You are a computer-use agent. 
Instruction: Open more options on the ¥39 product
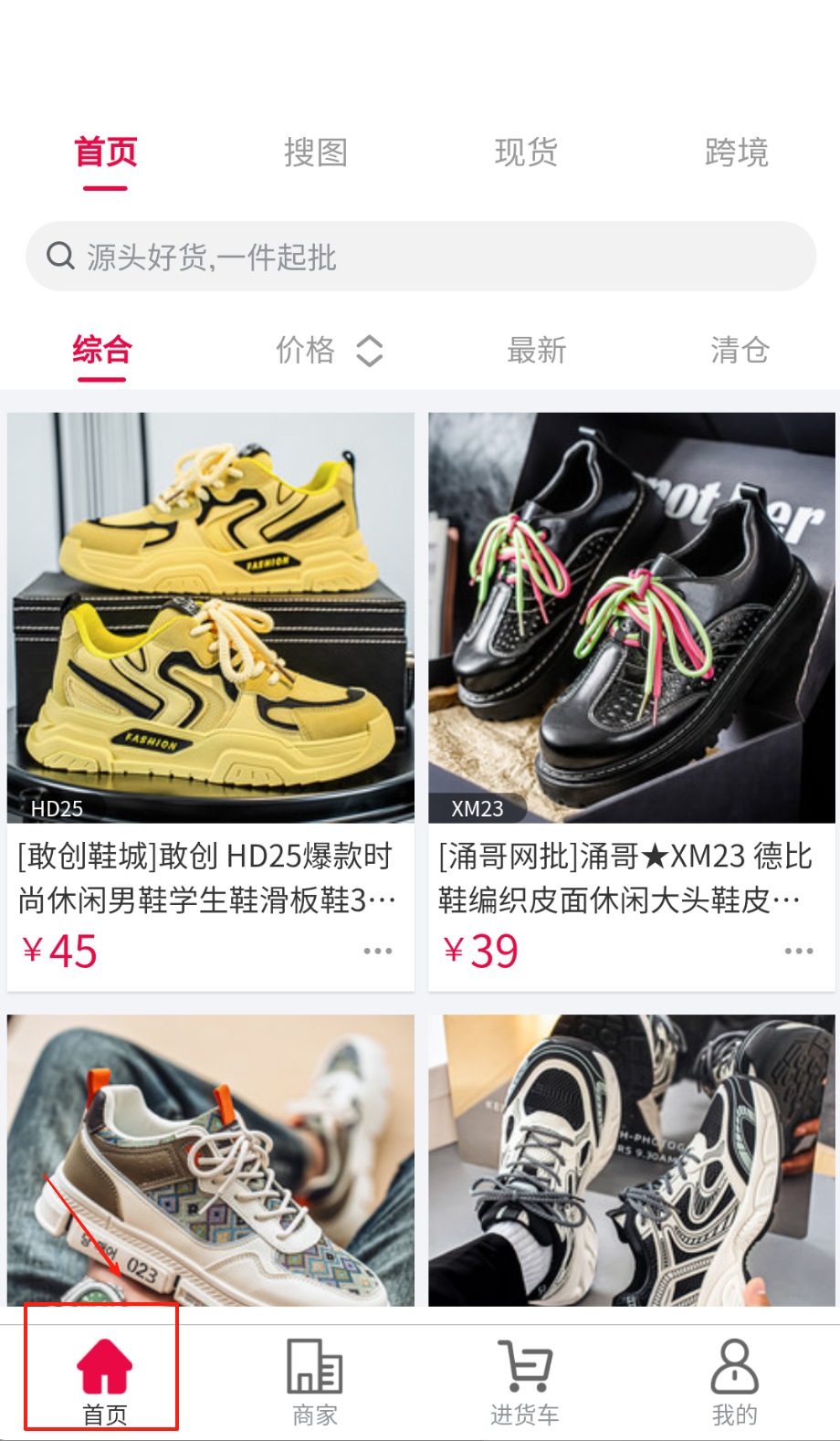[x=798, y=952]
